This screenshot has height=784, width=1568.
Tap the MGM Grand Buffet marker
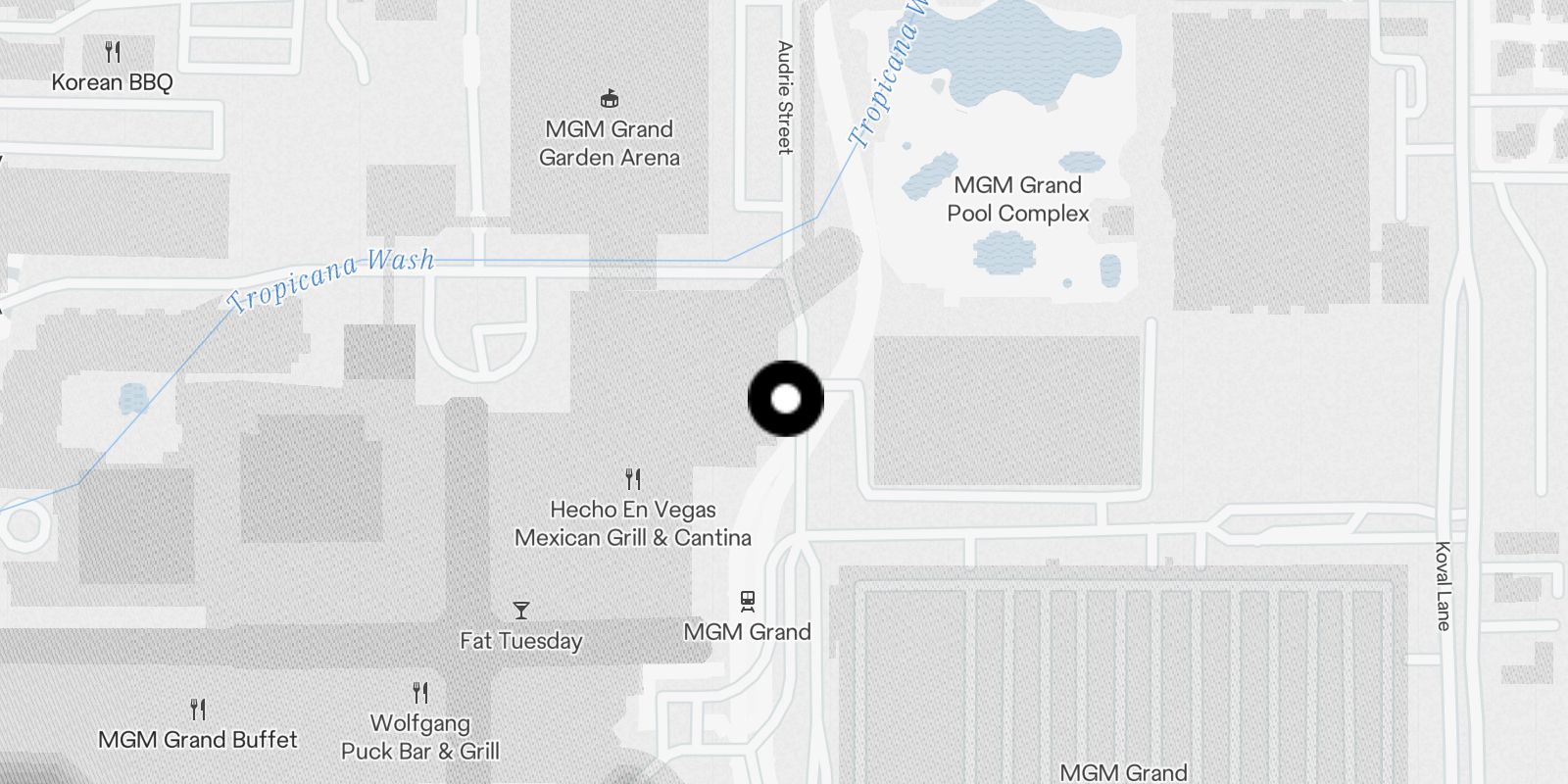coord(198,710)
